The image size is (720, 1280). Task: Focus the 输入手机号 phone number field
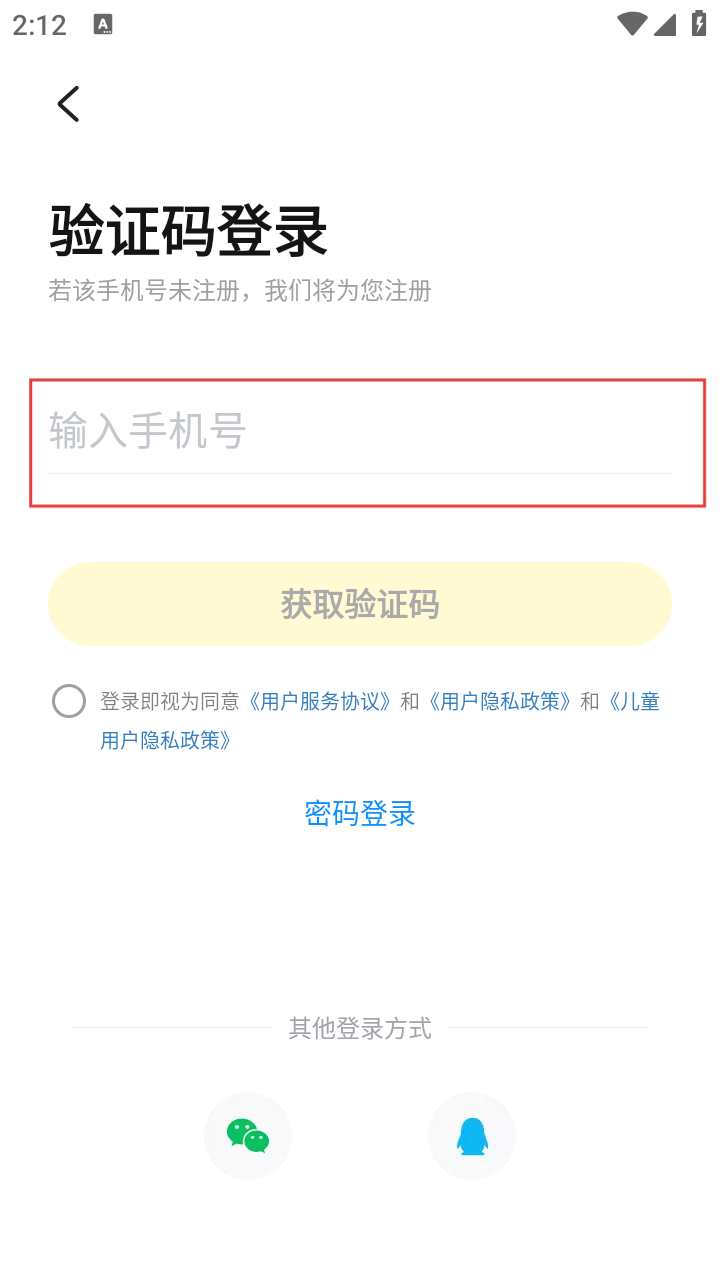tap(360, 432)
